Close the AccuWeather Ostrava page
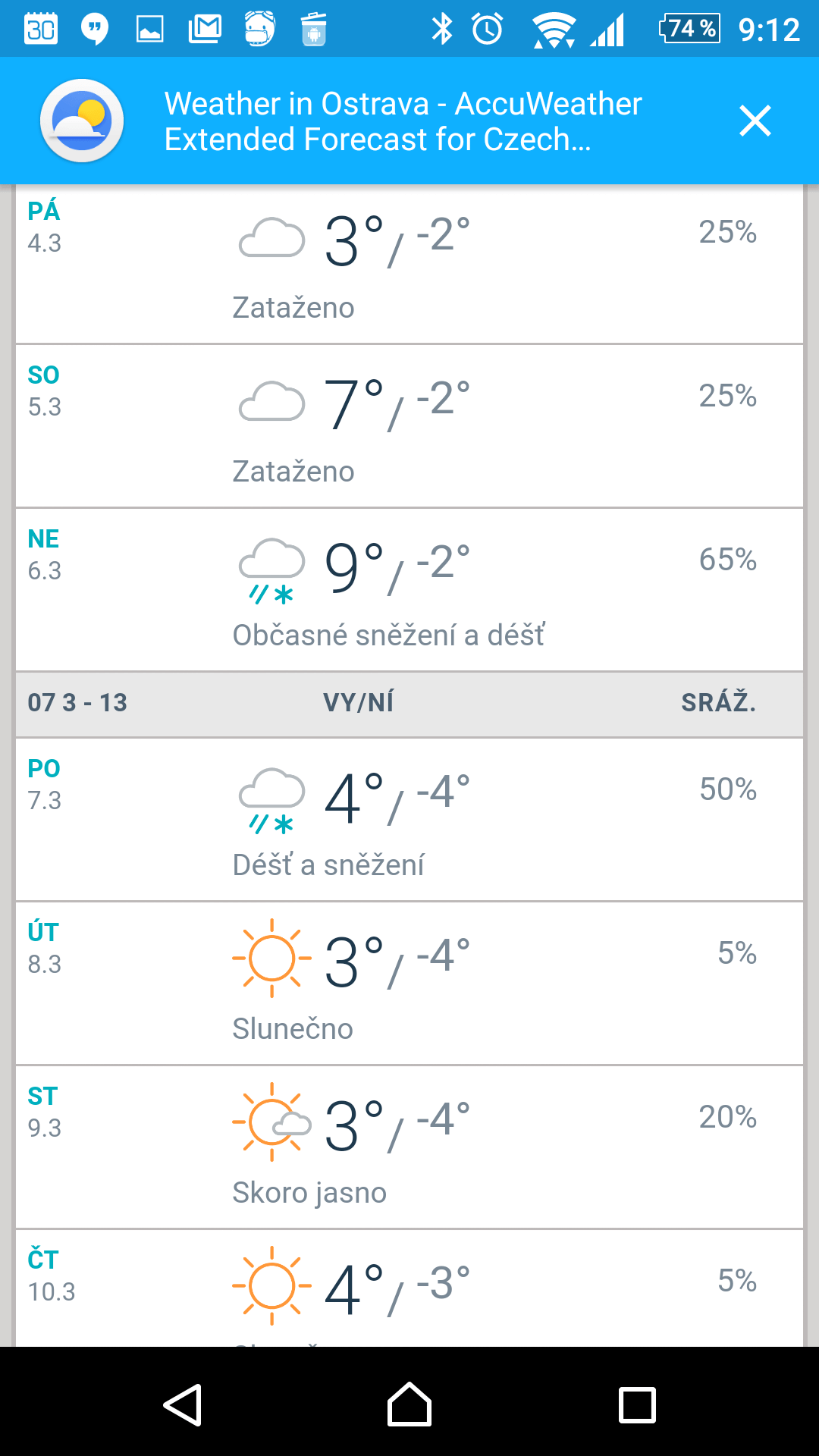 pos(755,121)
